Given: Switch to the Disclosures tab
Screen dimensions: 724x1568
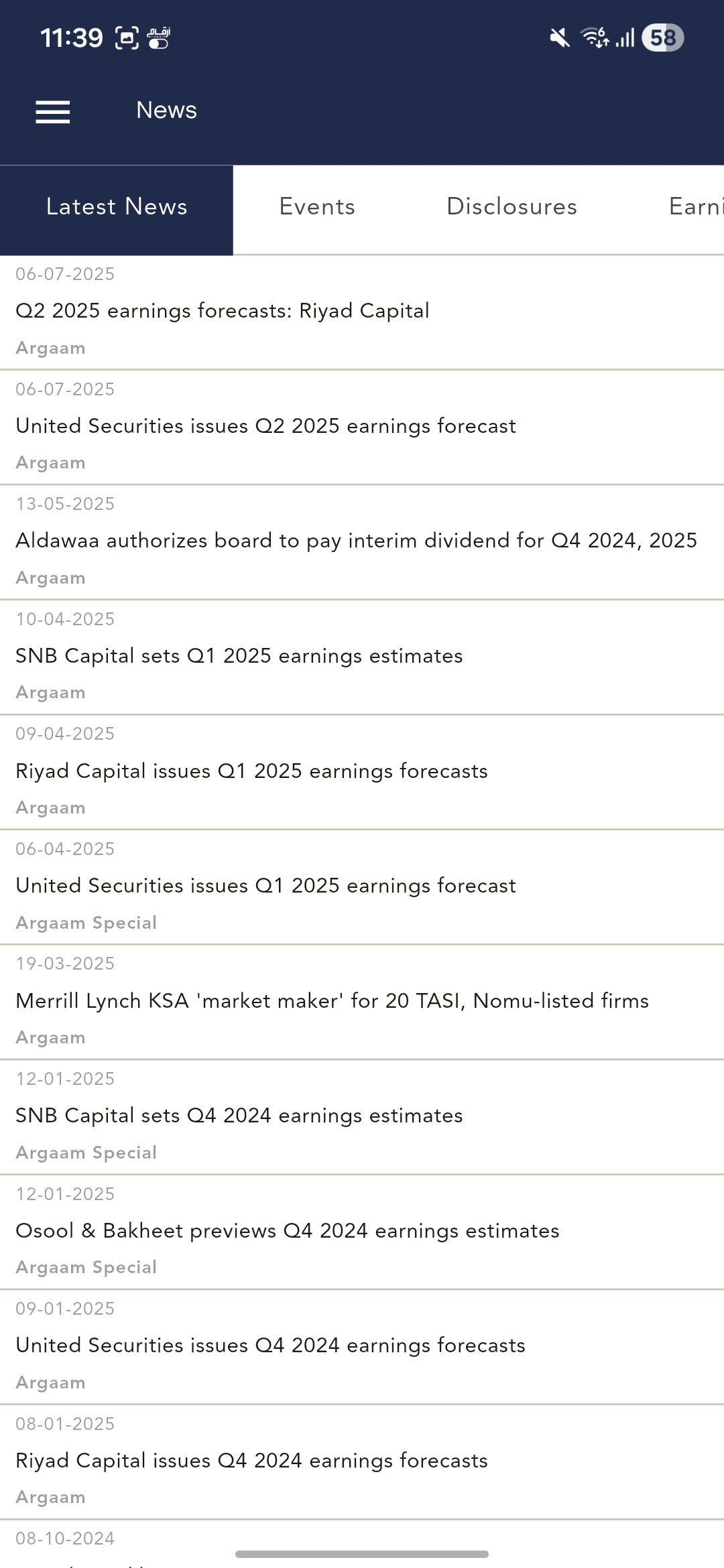Looking at the screenshot, I should pyautogui.click(x=511, y=207).
